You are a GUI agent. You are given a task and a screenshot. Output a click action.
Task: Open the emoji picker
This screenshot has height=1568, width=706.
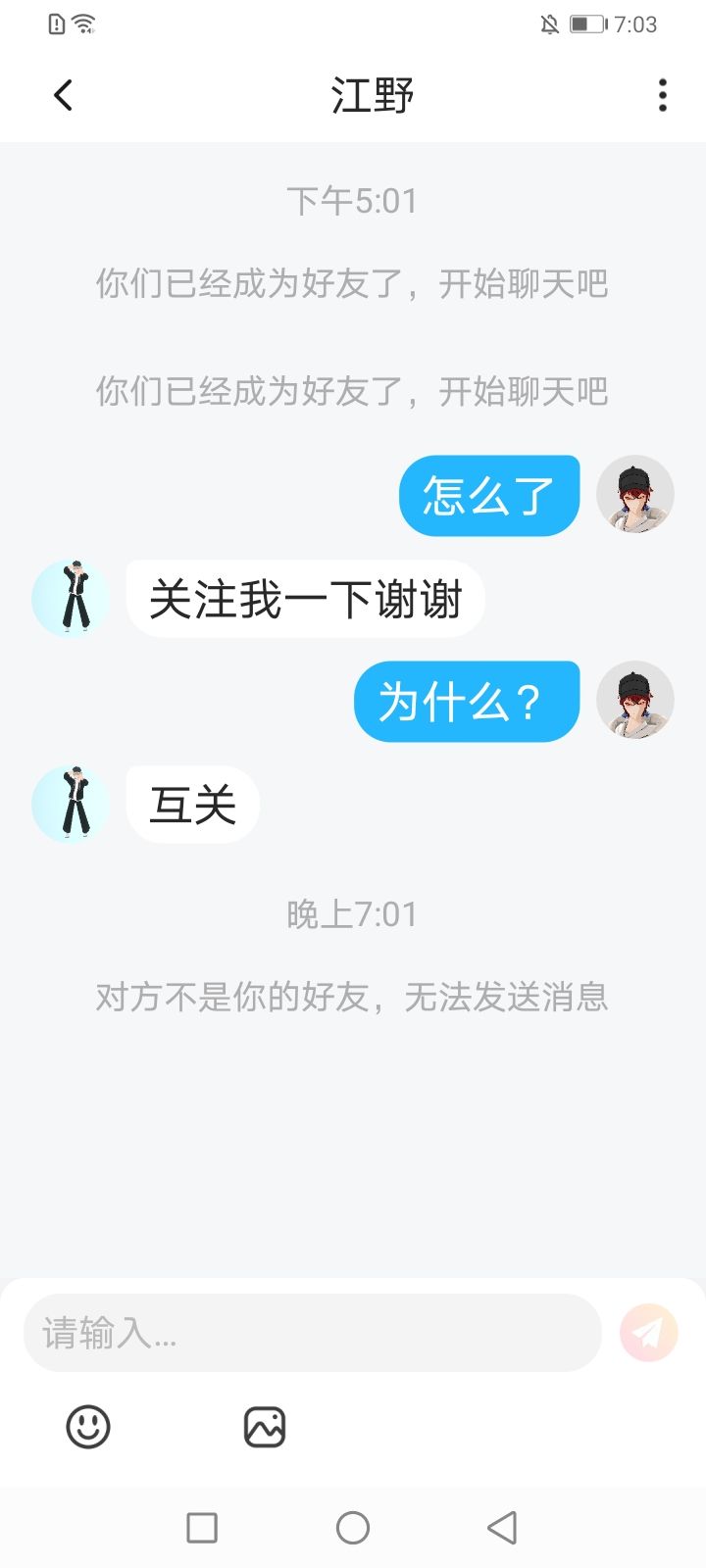pos(88,1427)
